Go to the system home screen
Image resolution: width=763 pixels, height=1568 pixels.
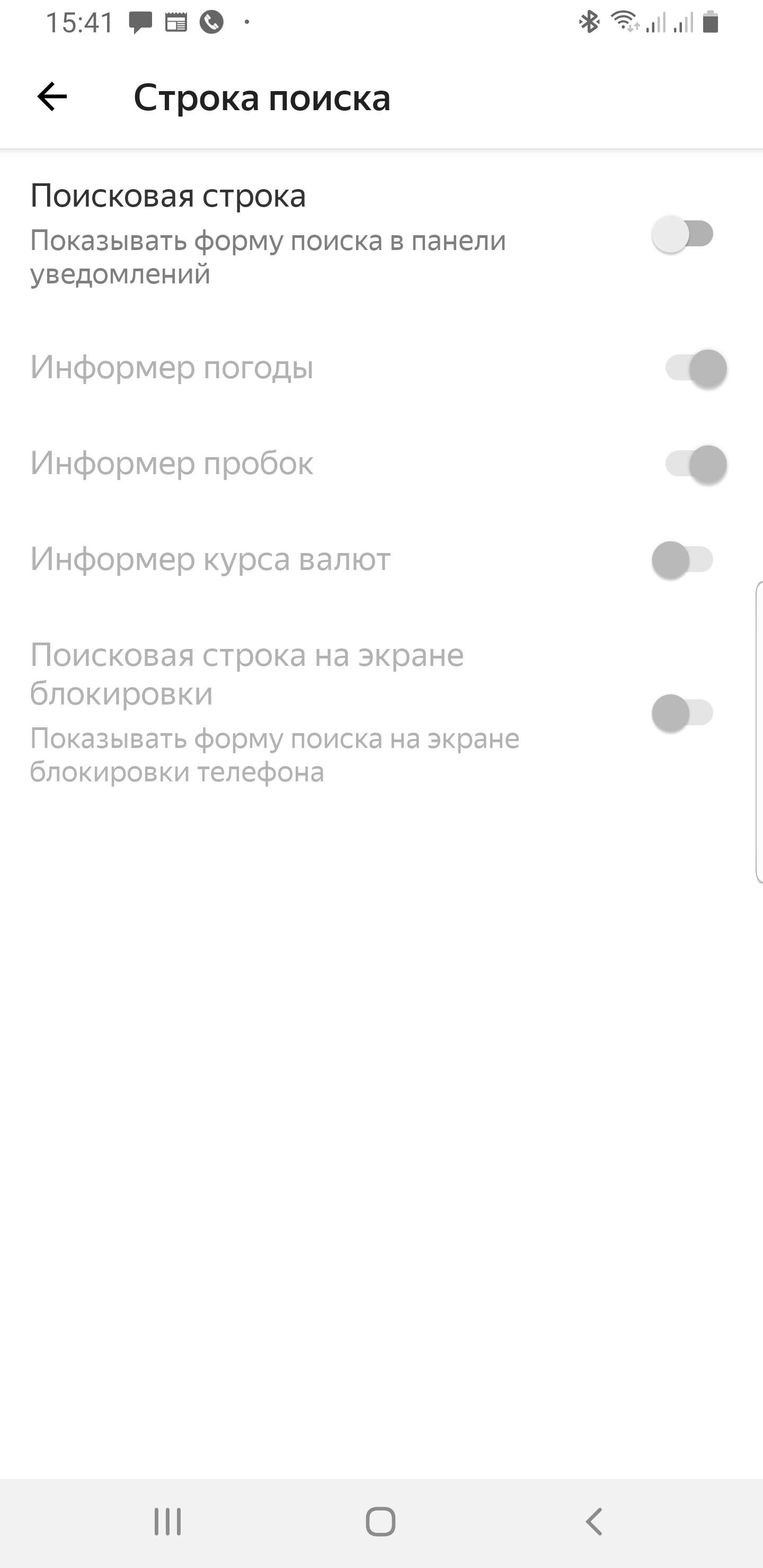[380, 1522]
